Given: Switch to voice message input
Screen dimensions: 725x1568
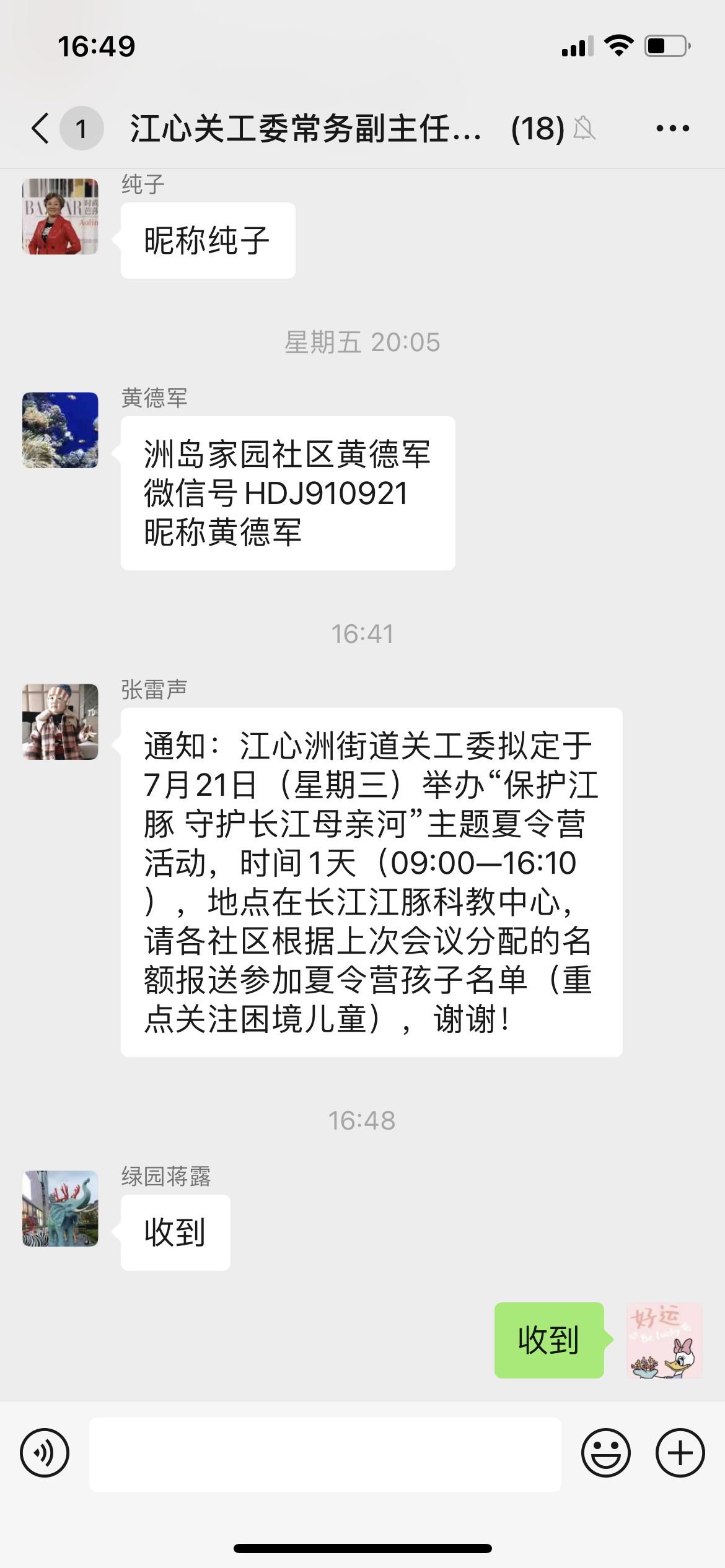Looking at the screenshot, I should (x=45, y=1453).
